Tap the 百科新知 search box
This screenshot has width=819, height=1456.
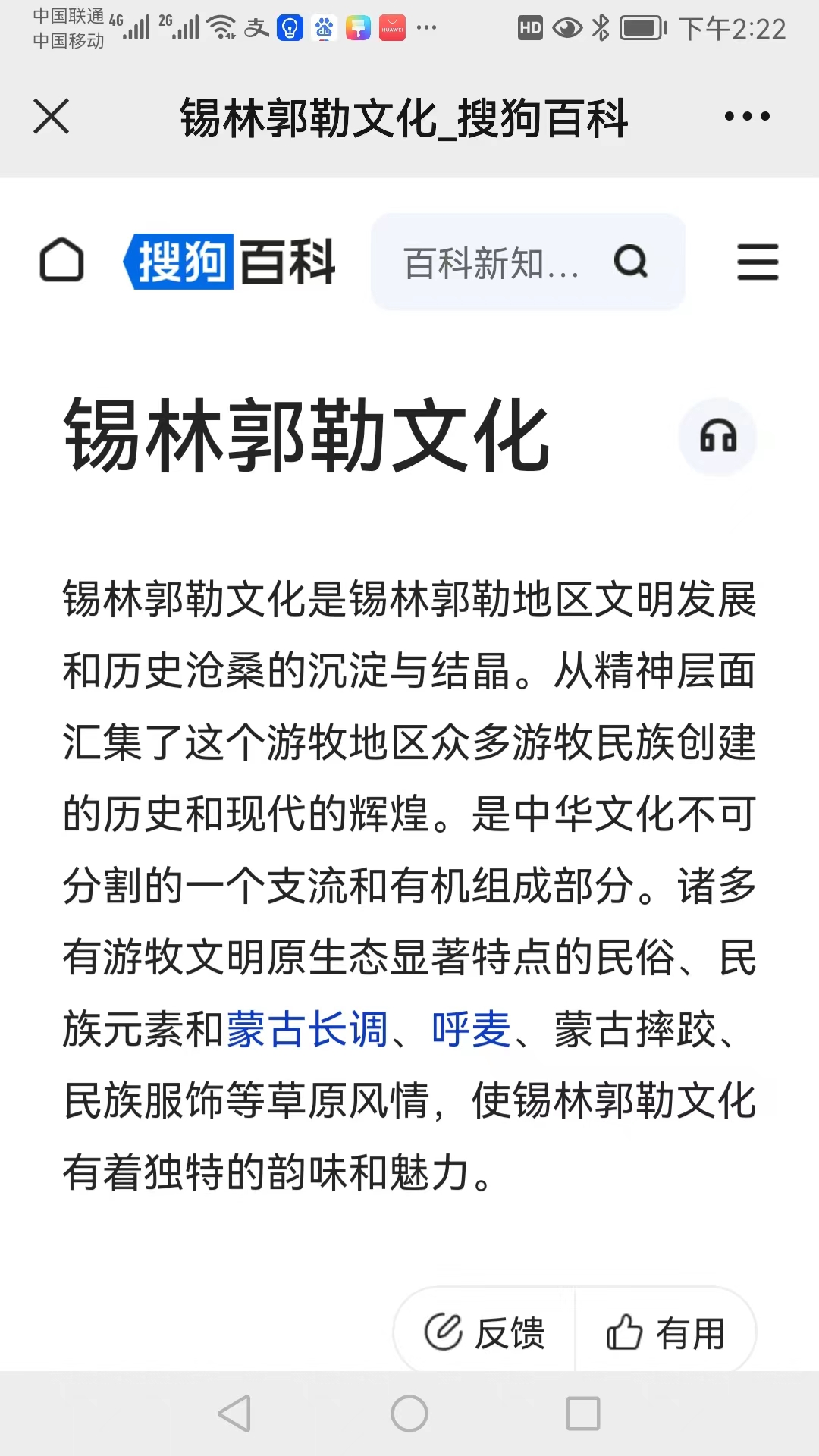coord(528,262)
